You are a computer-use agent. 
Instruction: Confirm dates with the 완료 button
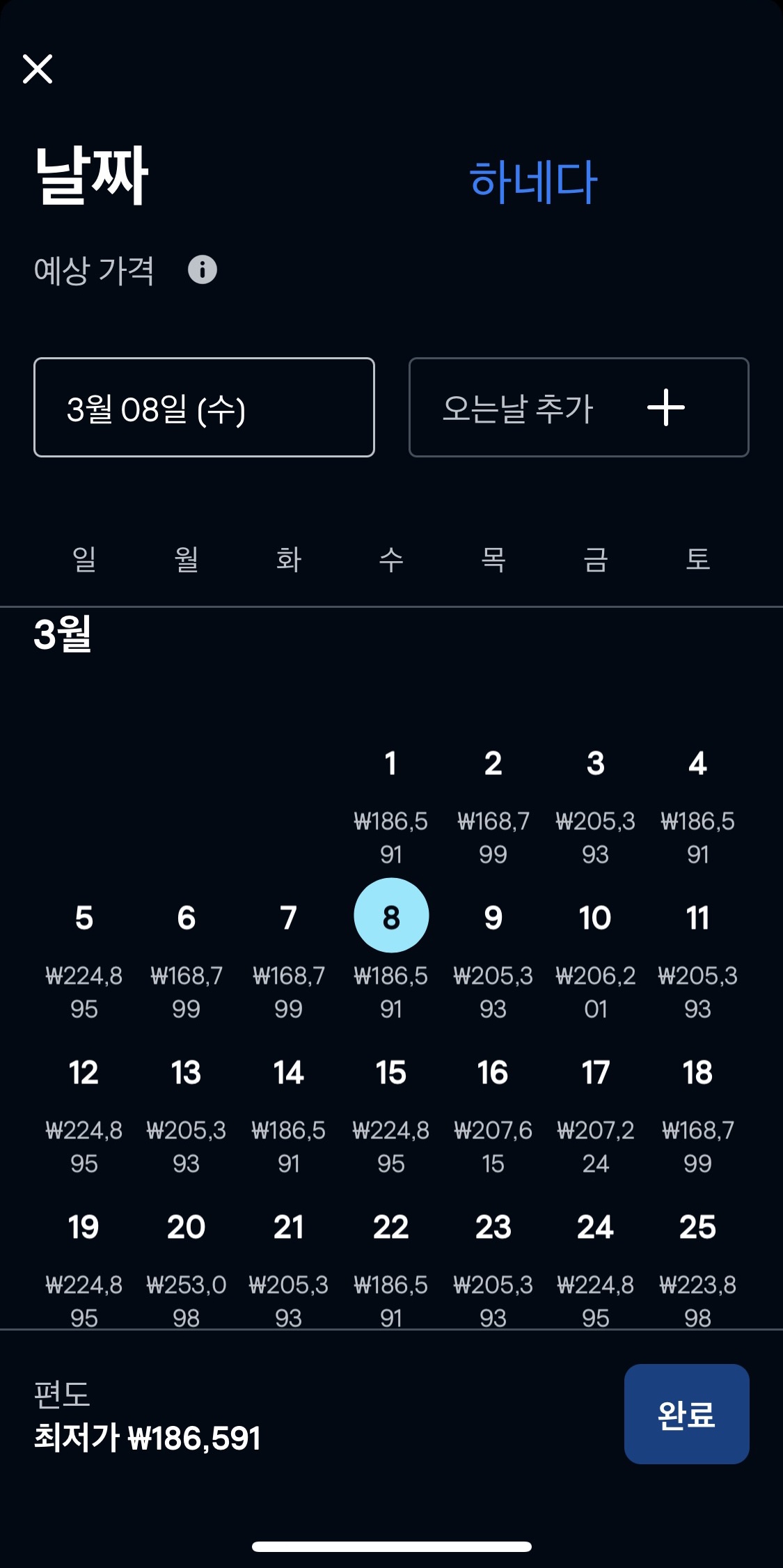[686, 1413]
